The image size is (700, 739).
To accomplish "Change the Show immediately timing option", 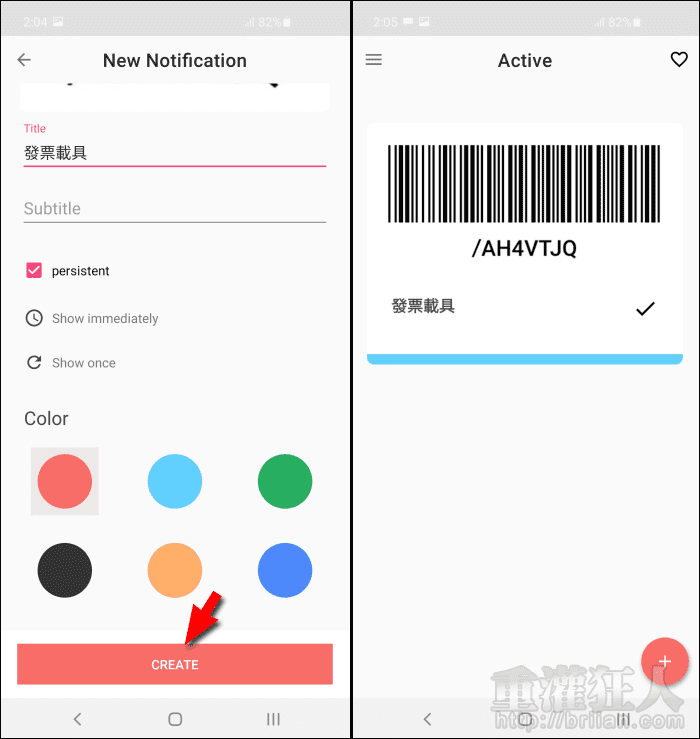I will (x=104, y=318).
